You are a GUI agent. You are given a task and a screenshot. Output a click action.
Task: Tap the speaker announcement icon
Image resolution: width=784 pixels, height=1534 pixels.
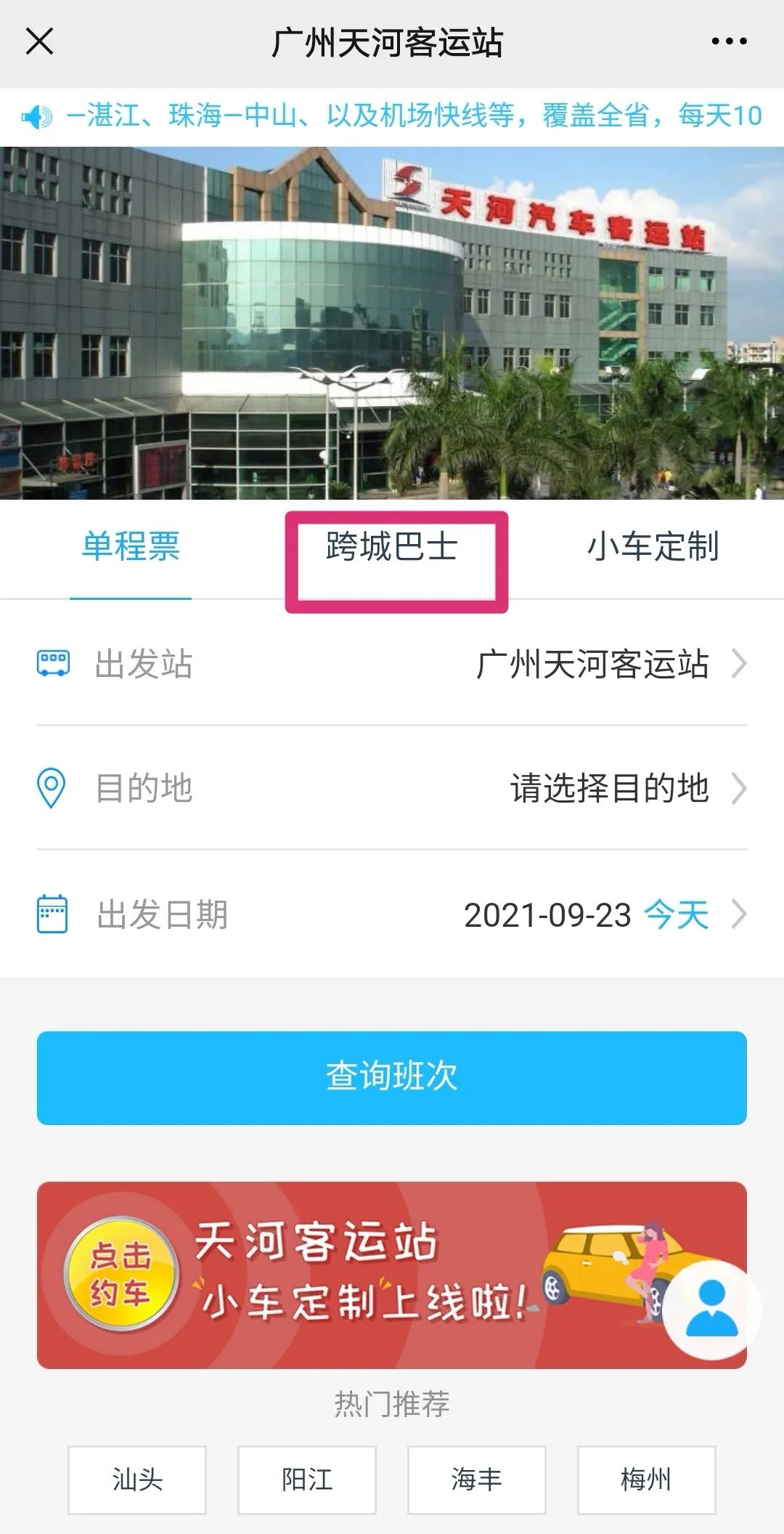pyautogui.click(x=37, y=116)
